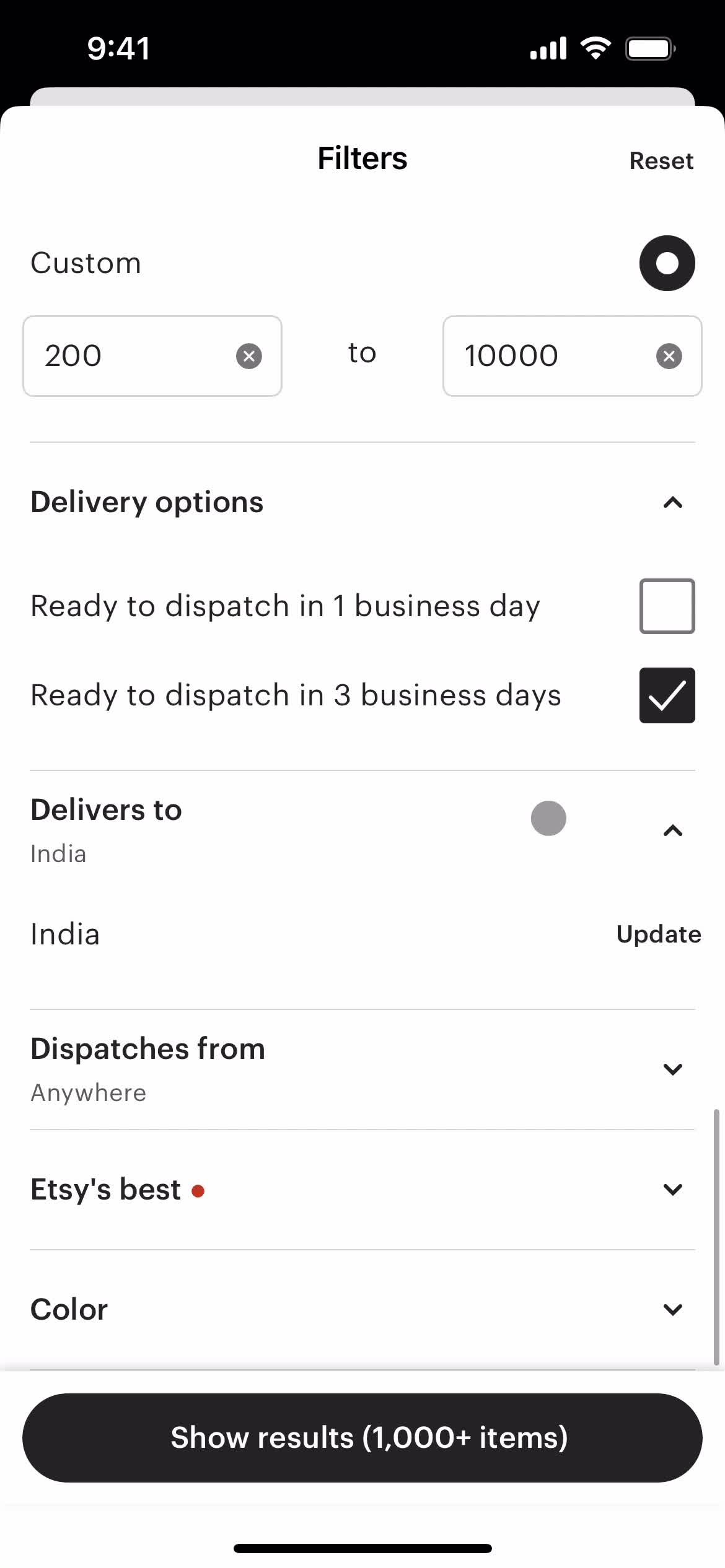The width and height of the screenshot is (725, 1568).
Task: Clear the maximum price value 10000
Action: [x=669, y=356]
